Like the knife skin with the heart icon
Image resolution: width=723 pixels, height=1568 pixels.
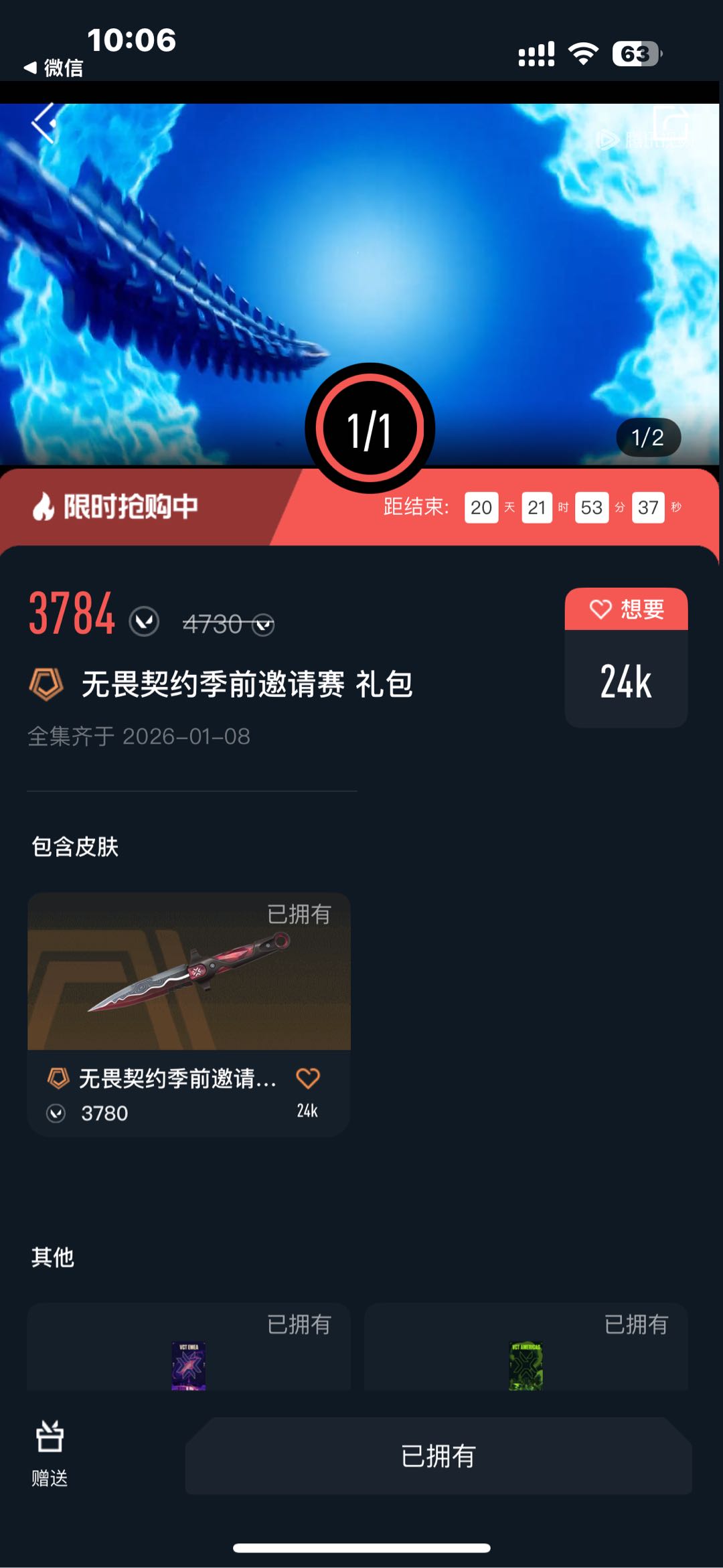click(307, 1078)
